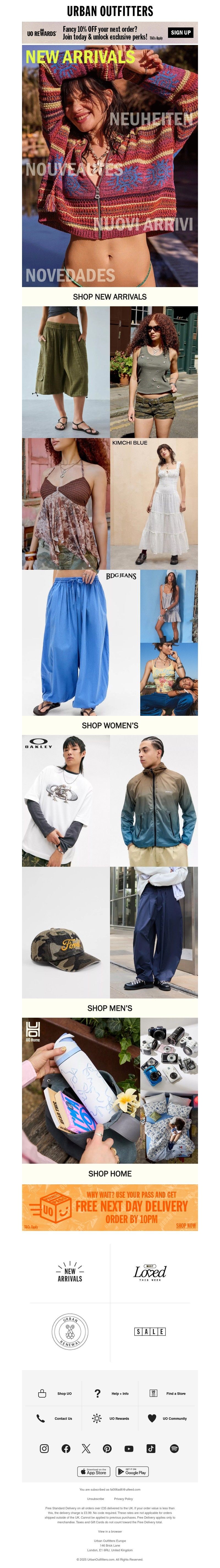Open Shop New Arrivals link
Screen dimensions: 220x1568
pyautogui.click(x=110, y=296)
